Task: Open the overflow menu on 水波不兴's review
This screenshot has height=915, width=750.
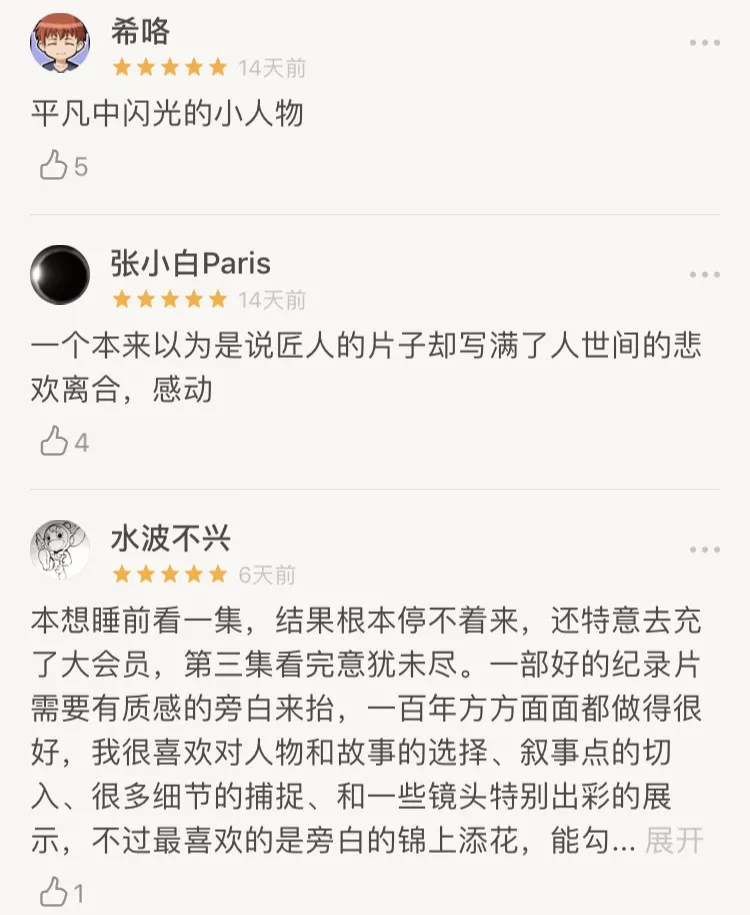Action: click(x=704, y=550)
